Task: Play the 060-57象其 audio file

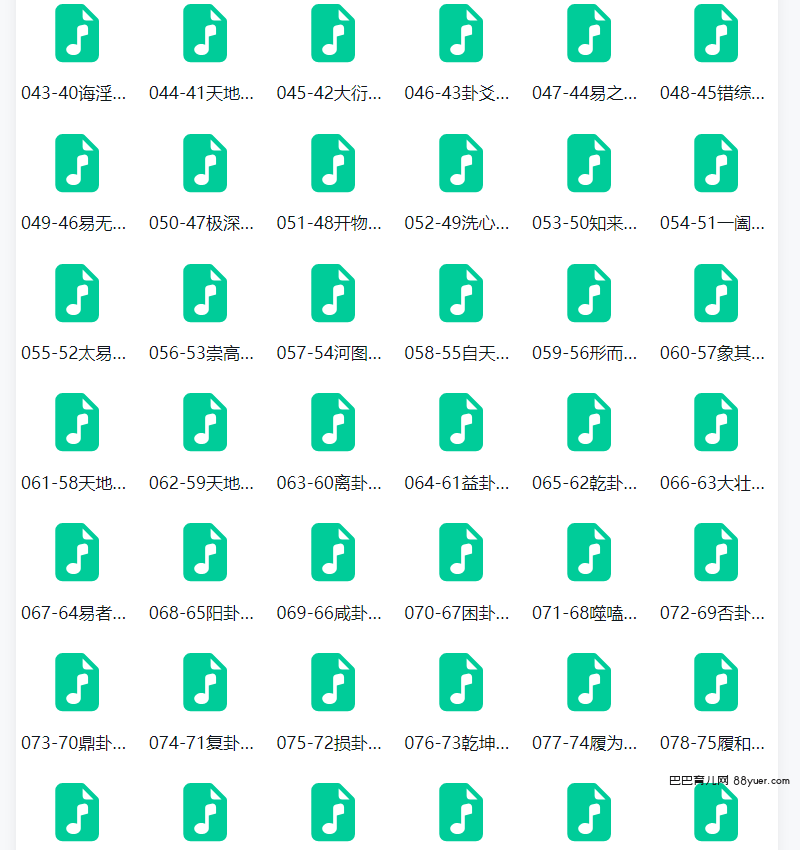Action: pyautogui.click(x=716, y=293)
